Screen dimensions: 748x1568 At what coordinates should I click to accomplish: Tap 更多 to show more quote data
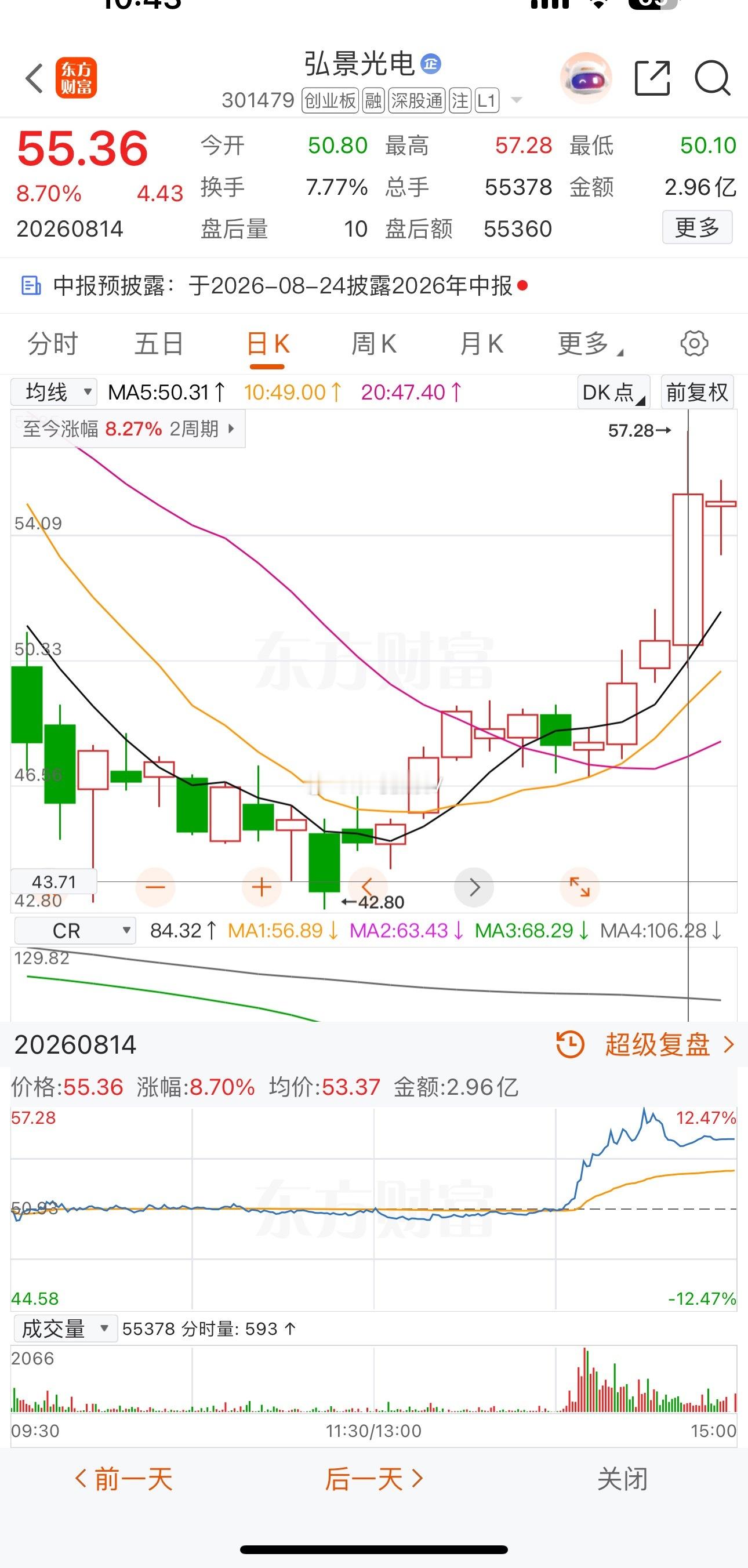point(697,228)
